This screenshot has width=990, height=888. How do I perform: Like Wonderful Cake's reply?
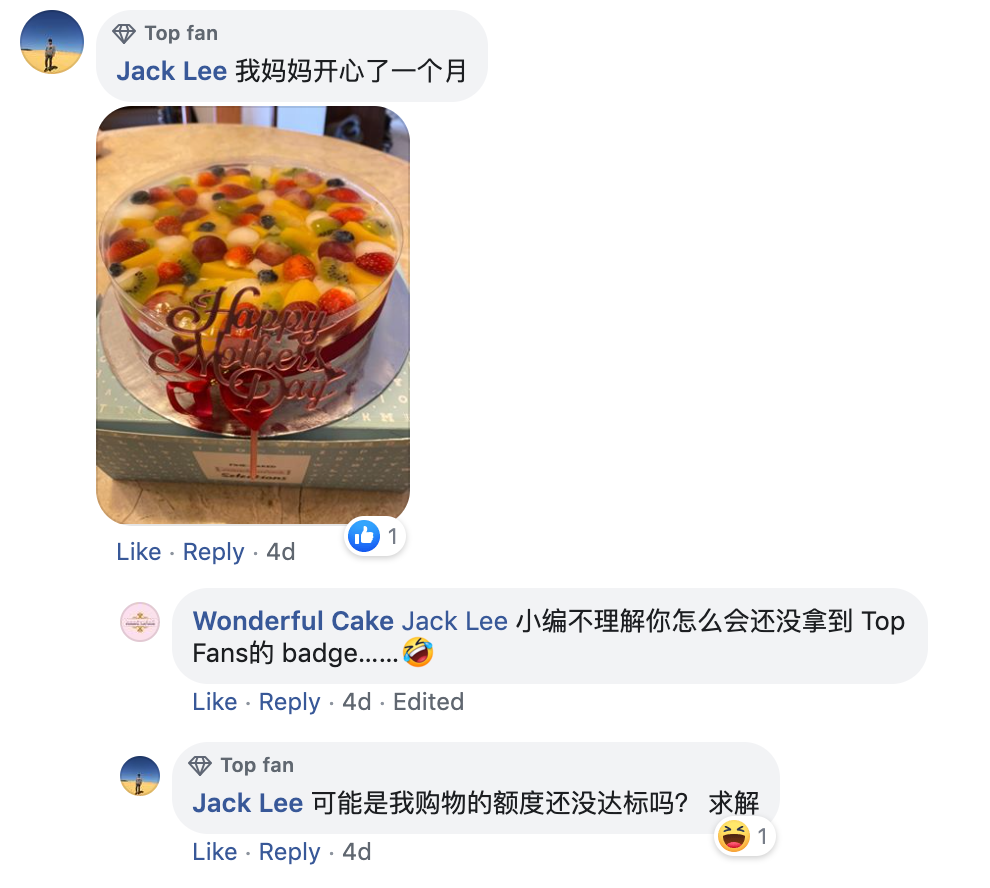214,702
